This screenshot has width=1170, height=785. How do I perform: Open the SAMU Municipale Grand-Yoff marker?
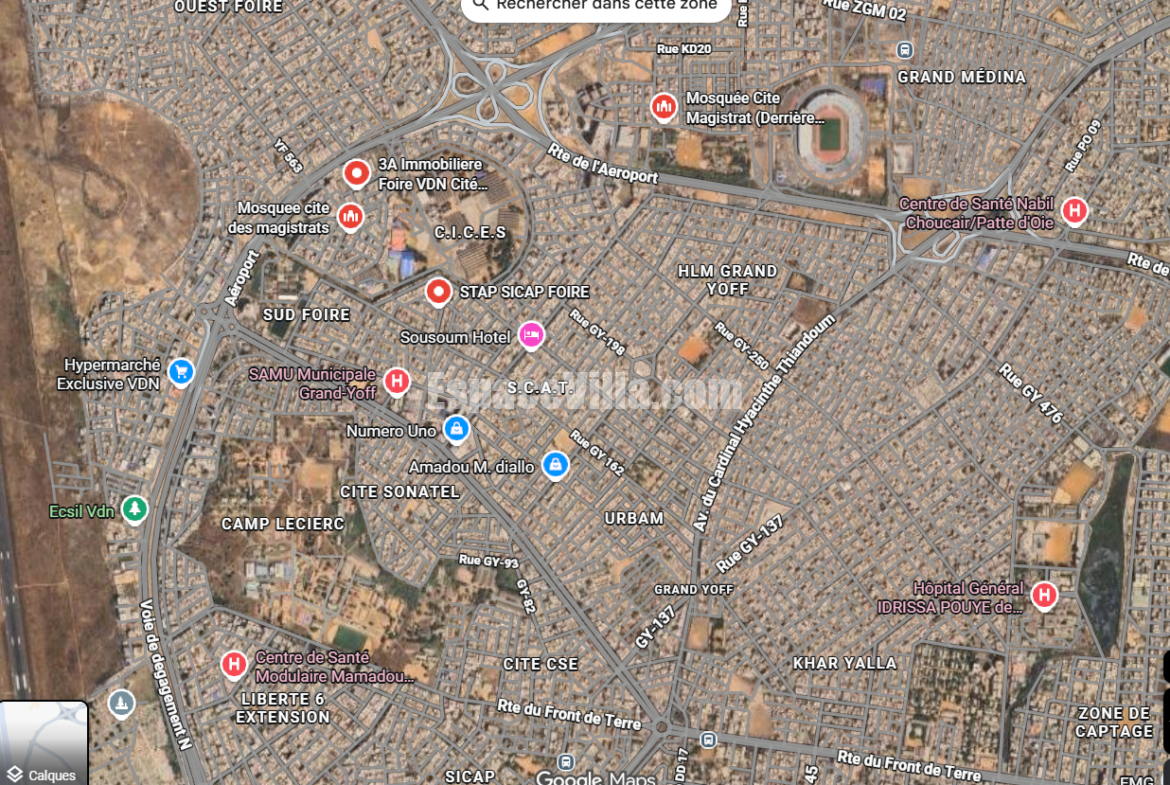pos(397,381)
